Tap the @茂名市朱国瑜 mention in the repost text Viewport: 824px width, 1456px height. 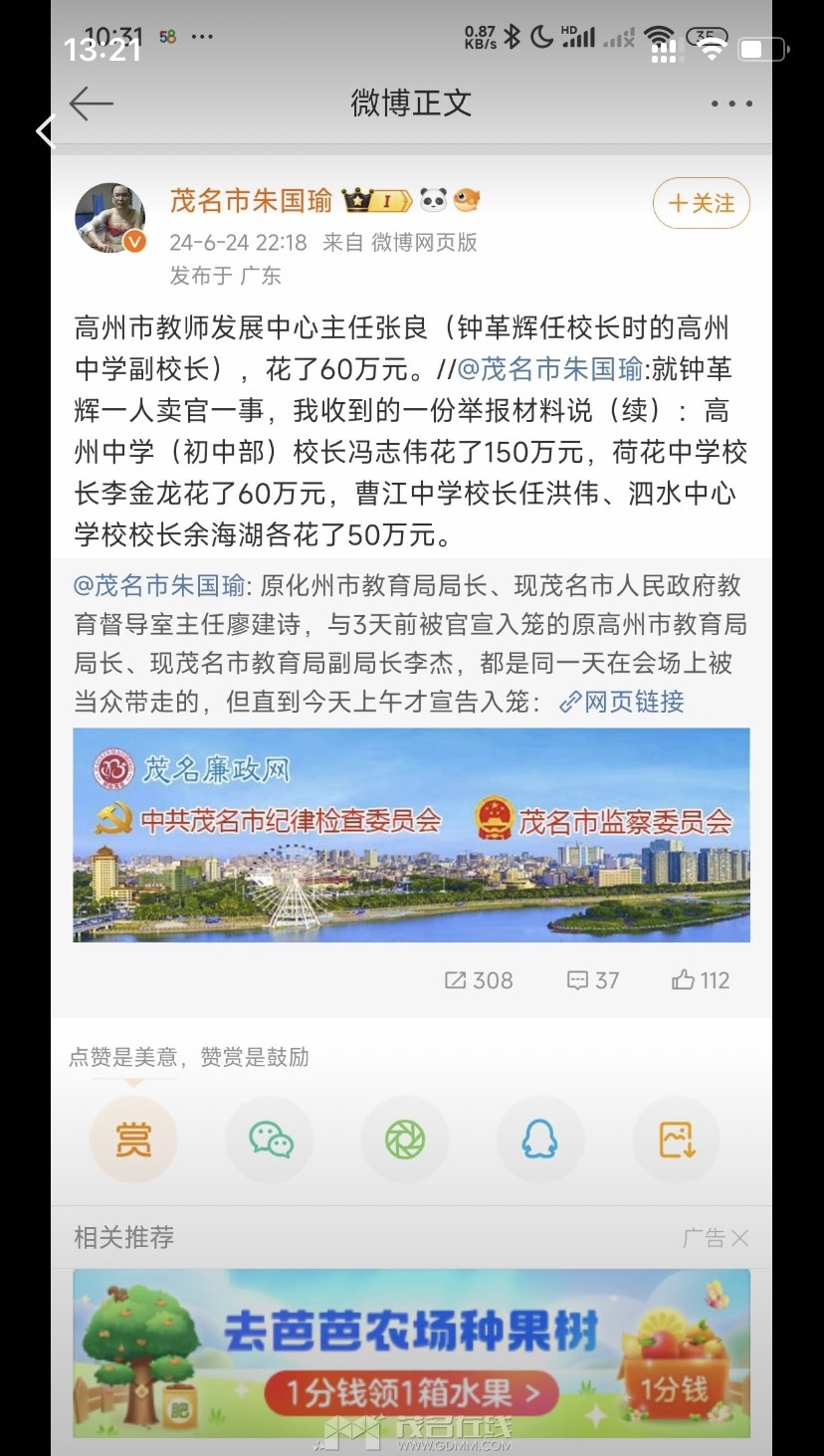pos(549,369)
